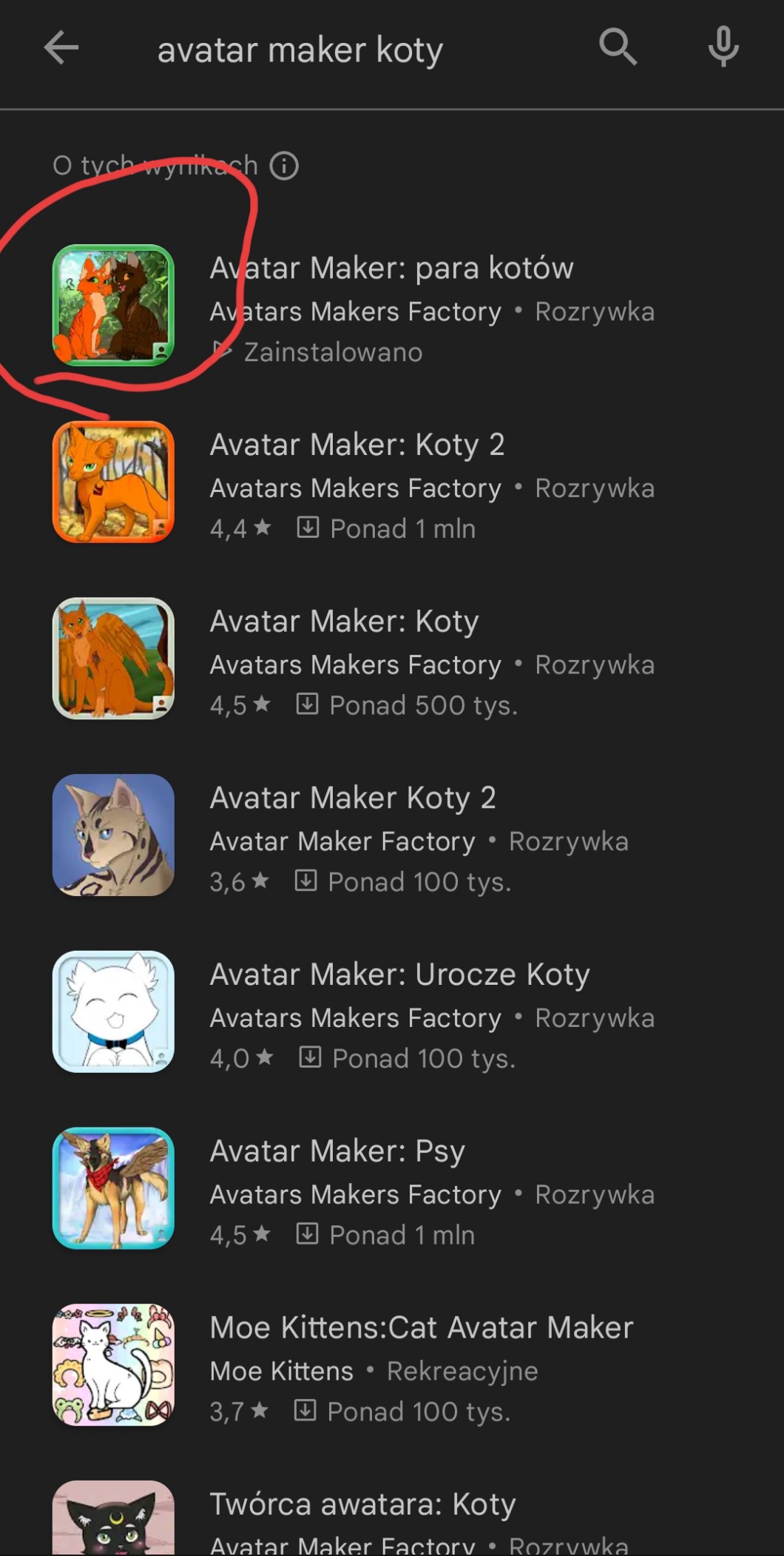Edit the 'avatar maker koty' search query
Viewport: 784px width, 1556px height.
click(300, 50)
